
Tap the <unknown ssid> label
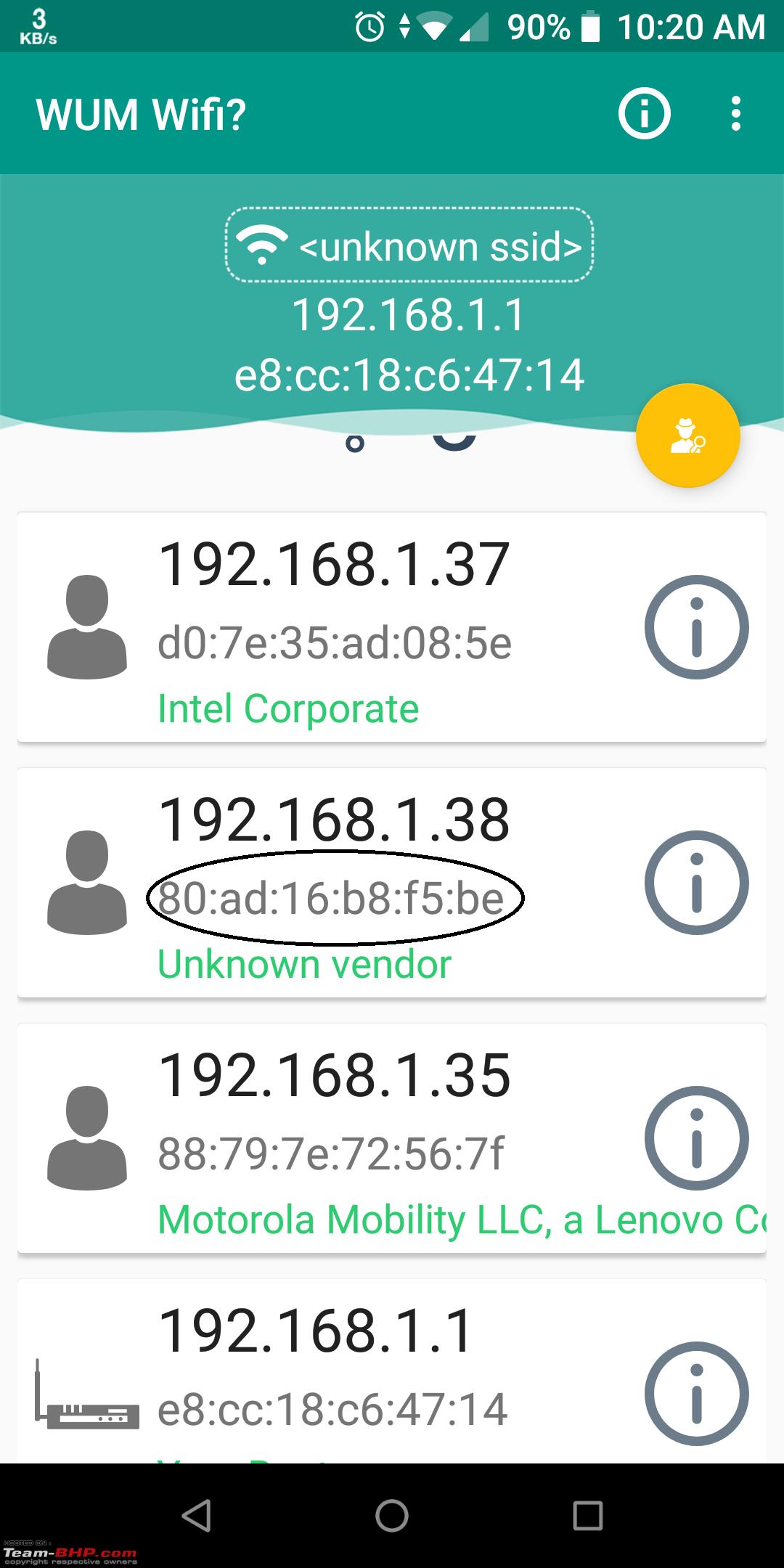[438, 247]
